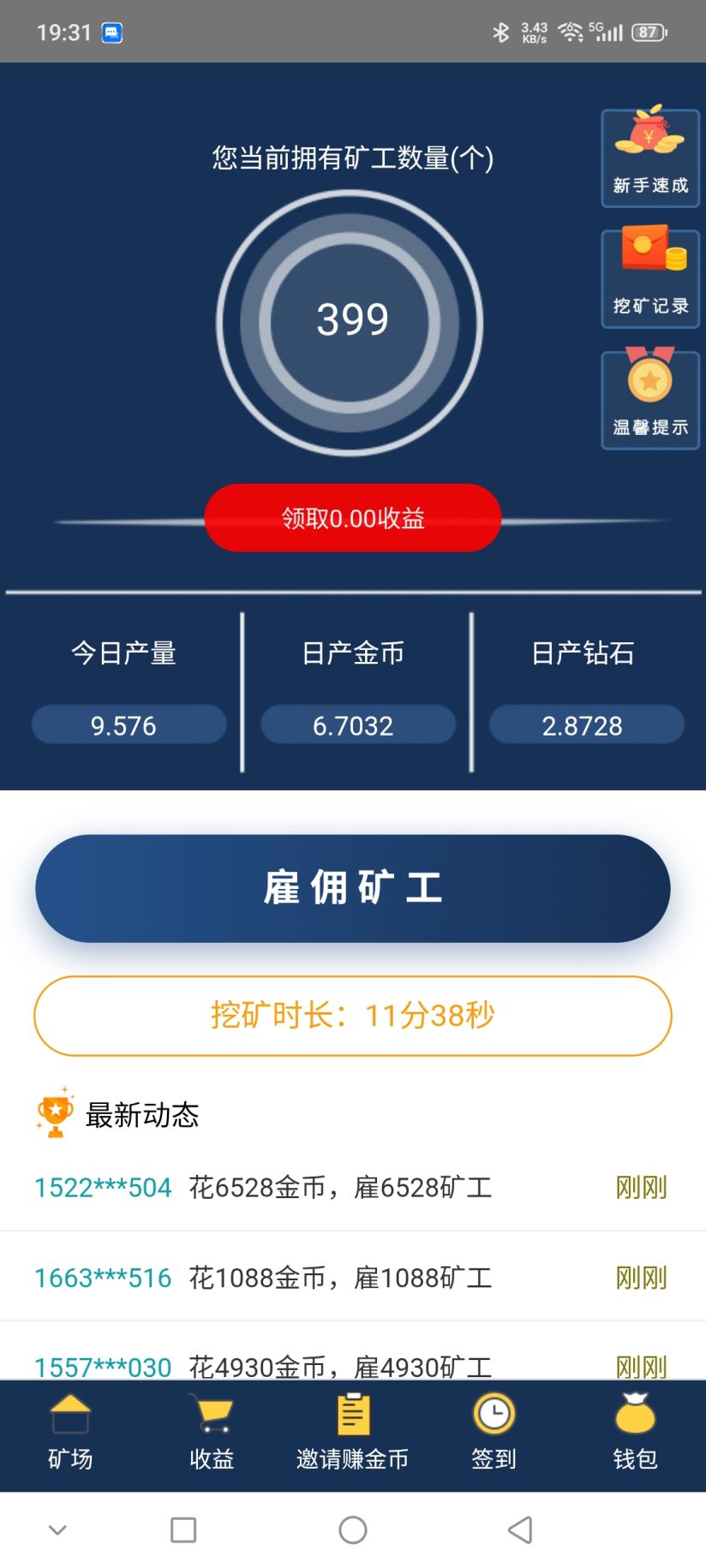The width and height of the screenshot is (706, 1568).
Task: Open the 温馨提示 tips button
Action: (x=650, y=400)
